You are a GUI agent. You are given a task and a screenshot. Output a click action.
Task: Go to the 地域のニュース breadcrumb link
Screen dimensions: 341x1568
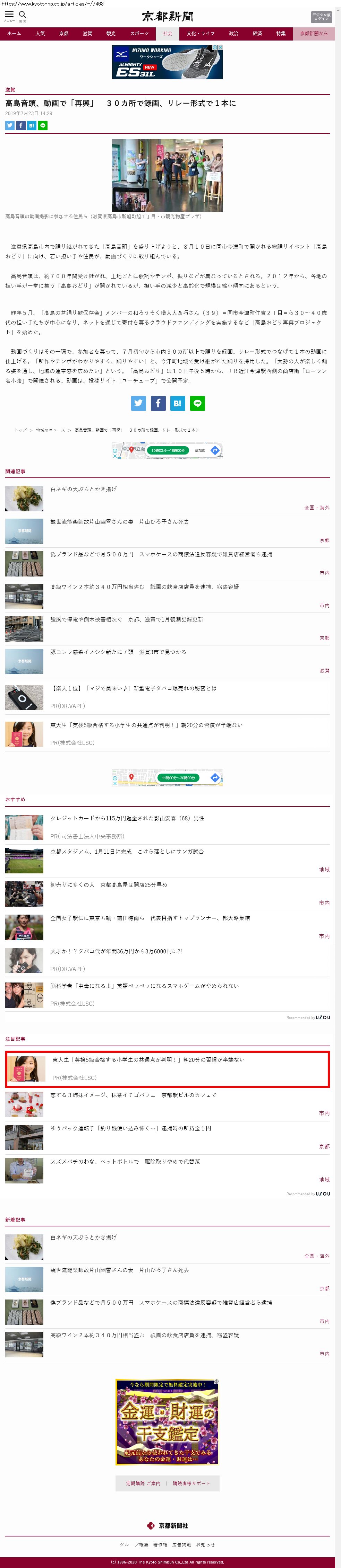click(50, 430)
